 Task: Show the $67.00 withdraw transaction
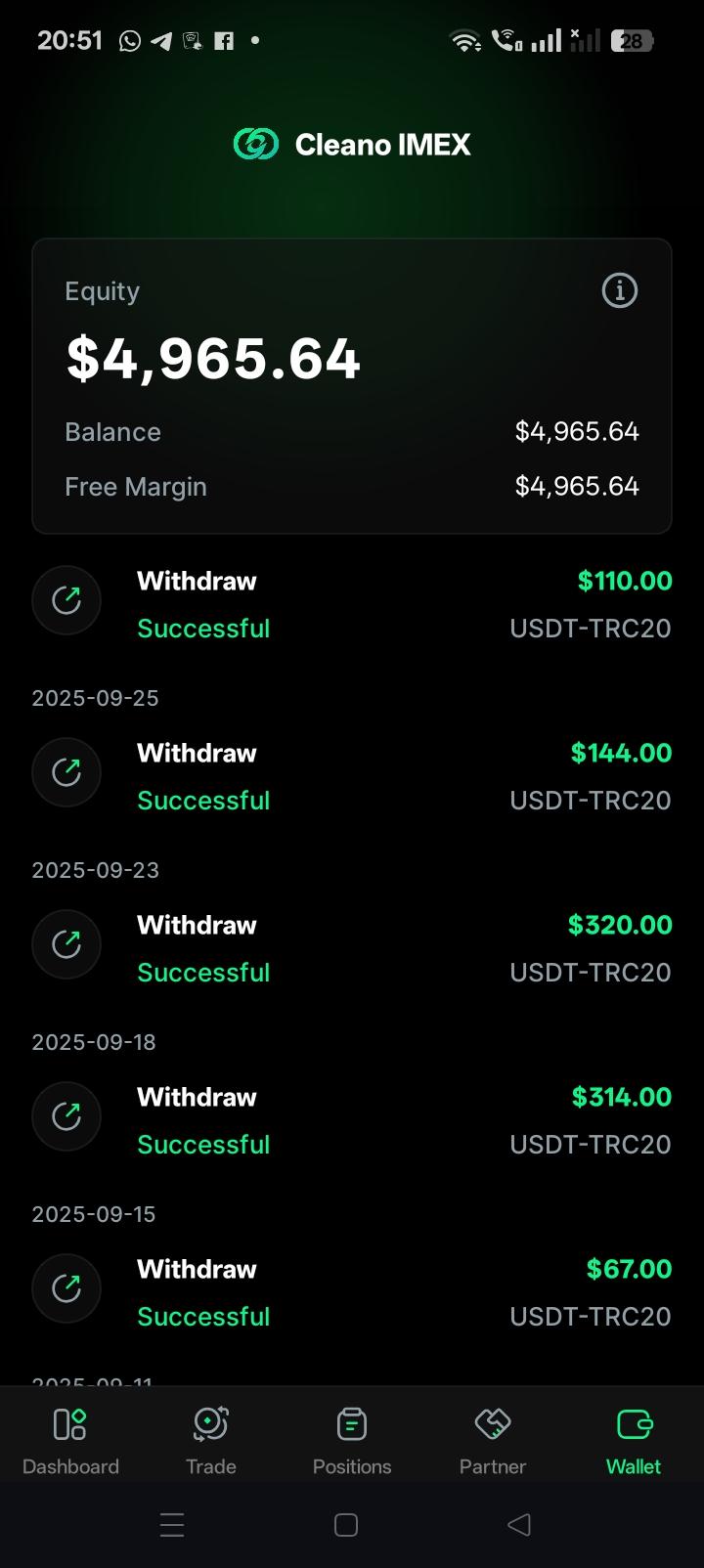point(352,1291)
